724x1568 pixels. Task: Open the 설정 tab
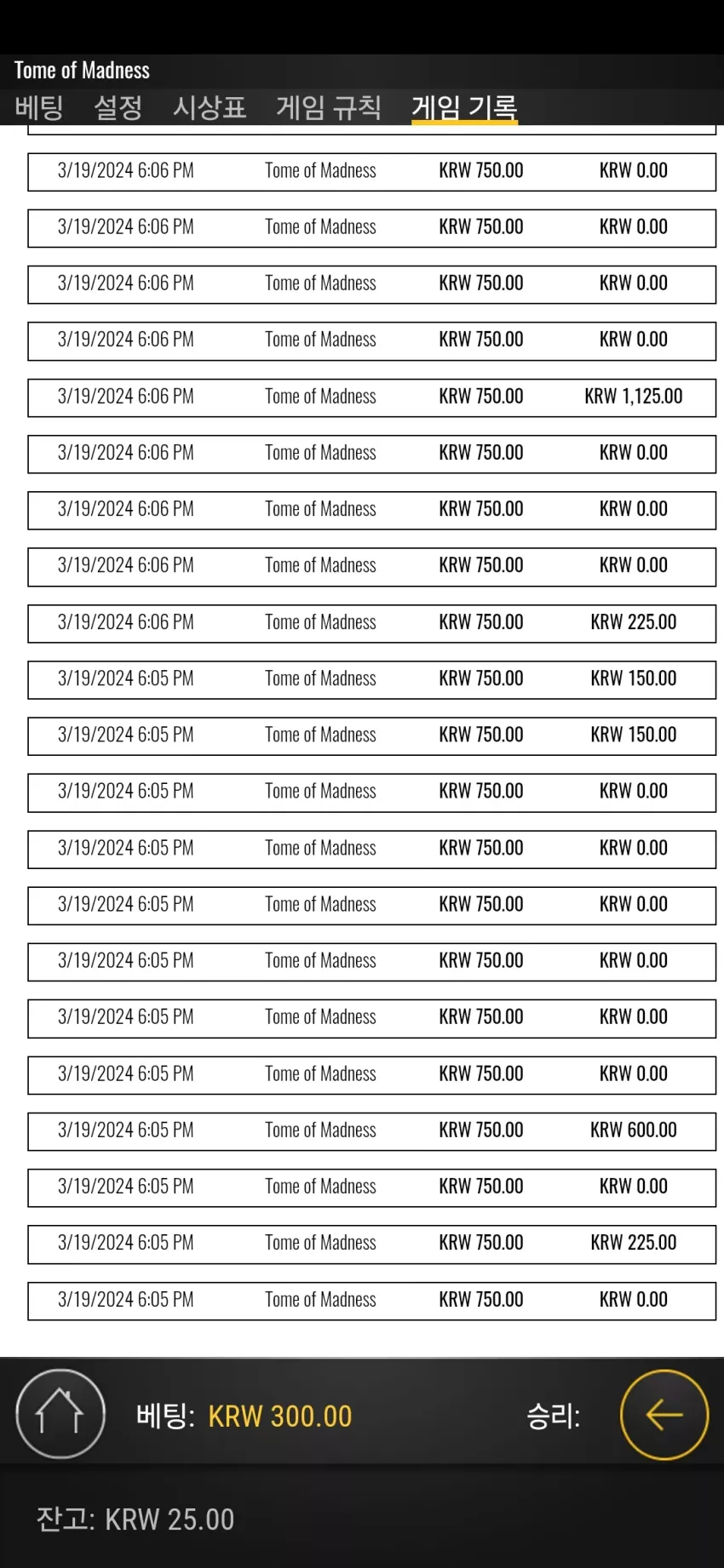[118, 107]
